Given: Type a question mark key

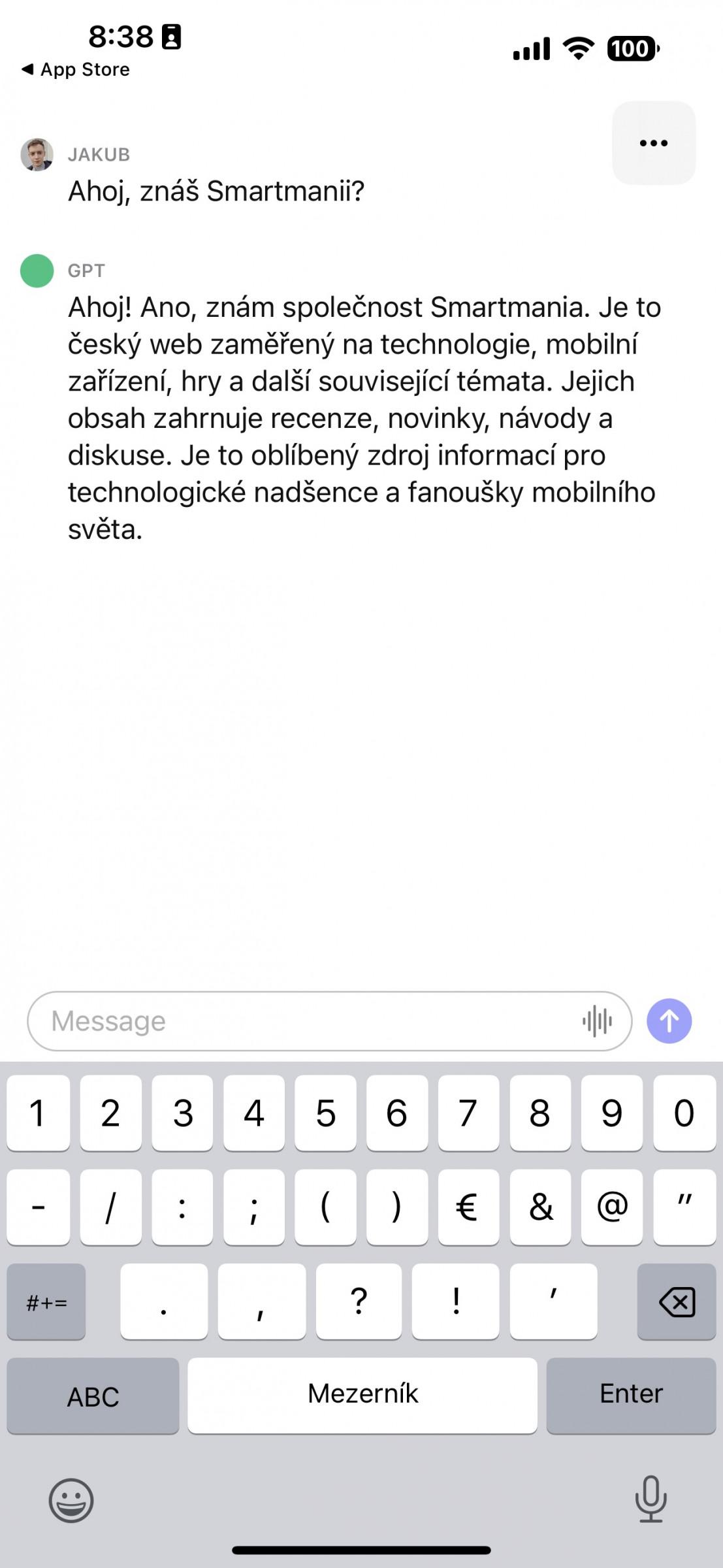Looking at the screenshot, I should click(x=359, y=1302).
